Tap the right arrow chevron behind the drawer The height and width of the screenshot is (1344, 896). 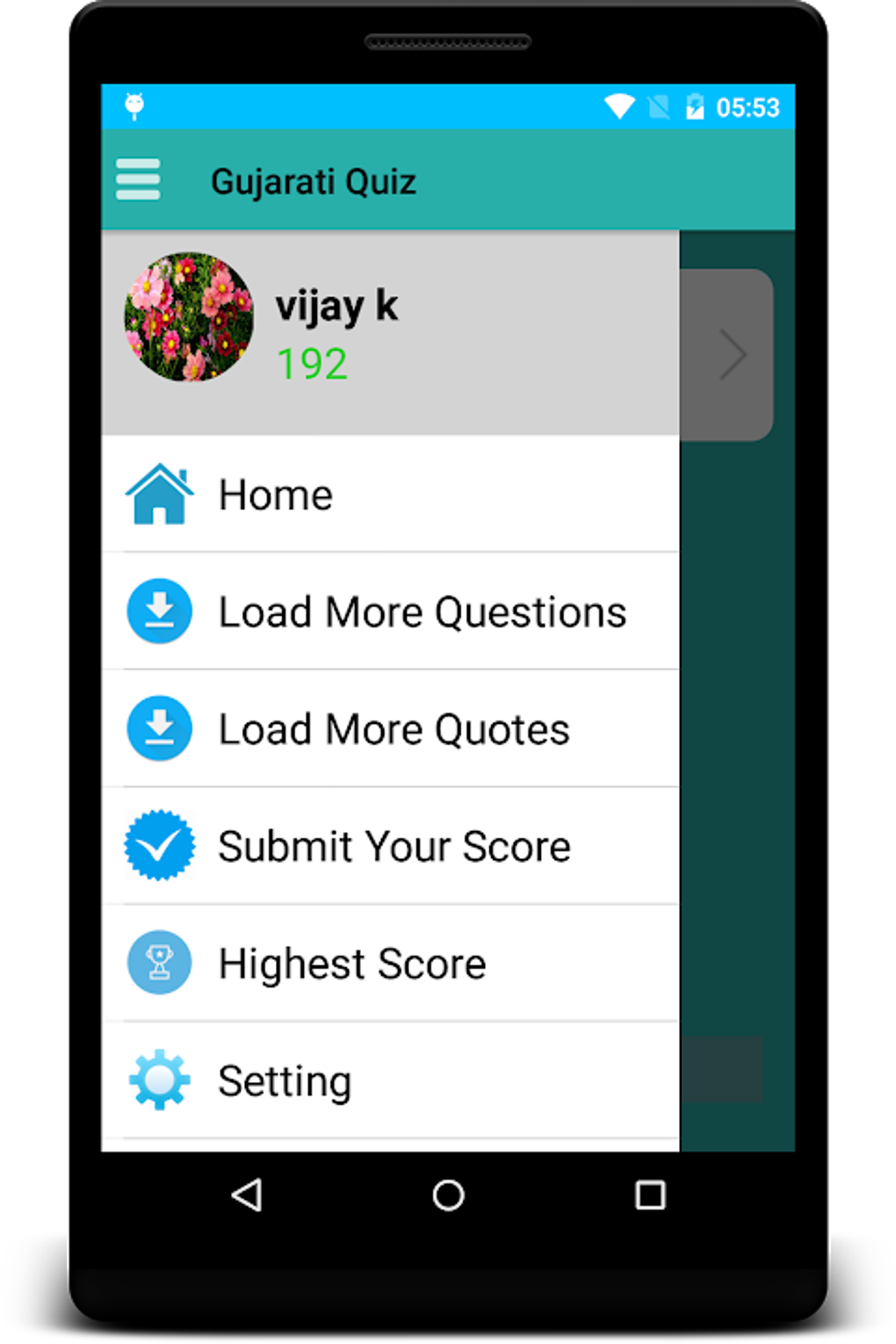click(x=732, y=355)
